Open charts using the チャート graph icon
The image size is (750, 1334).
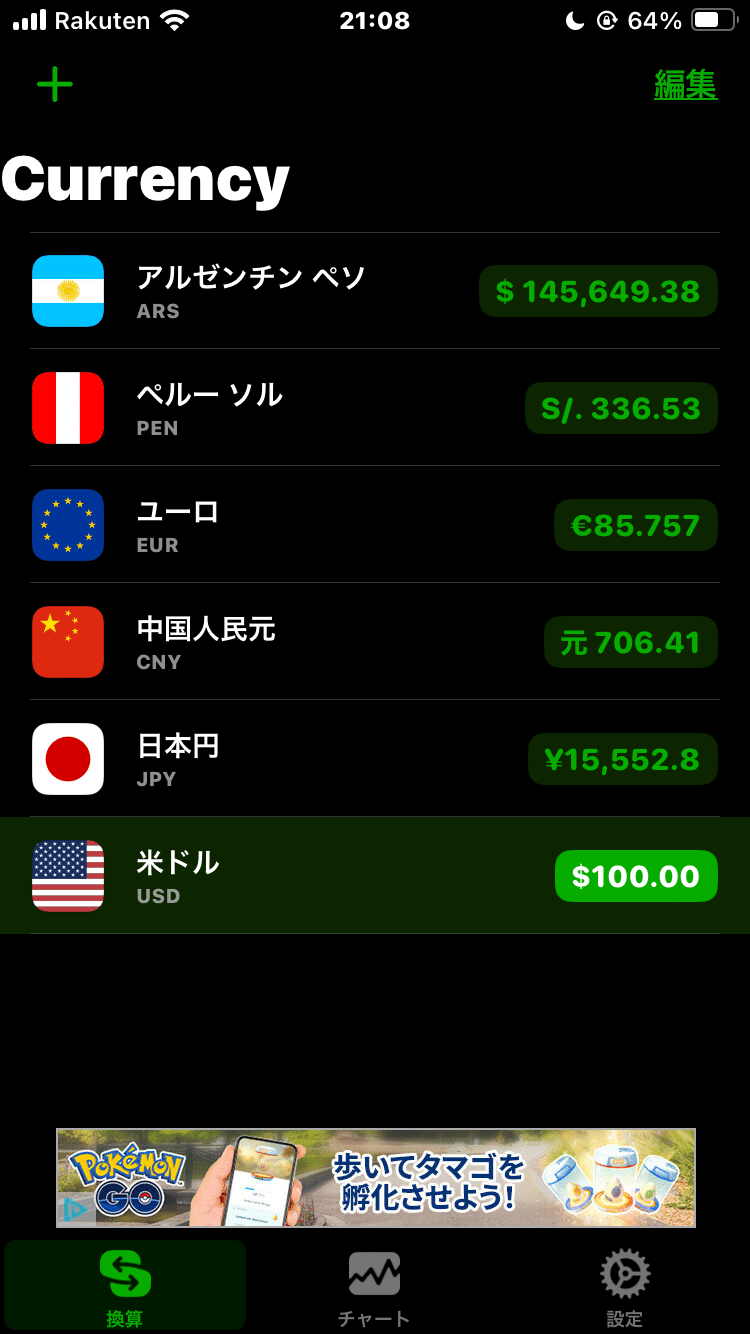pos(374,1272)
